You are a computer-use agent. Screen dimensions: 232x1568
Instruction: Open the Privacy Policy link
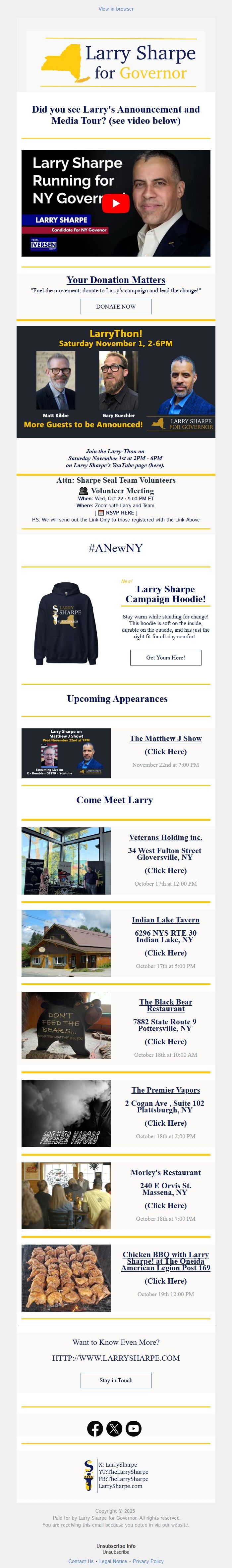point(148,1561)
